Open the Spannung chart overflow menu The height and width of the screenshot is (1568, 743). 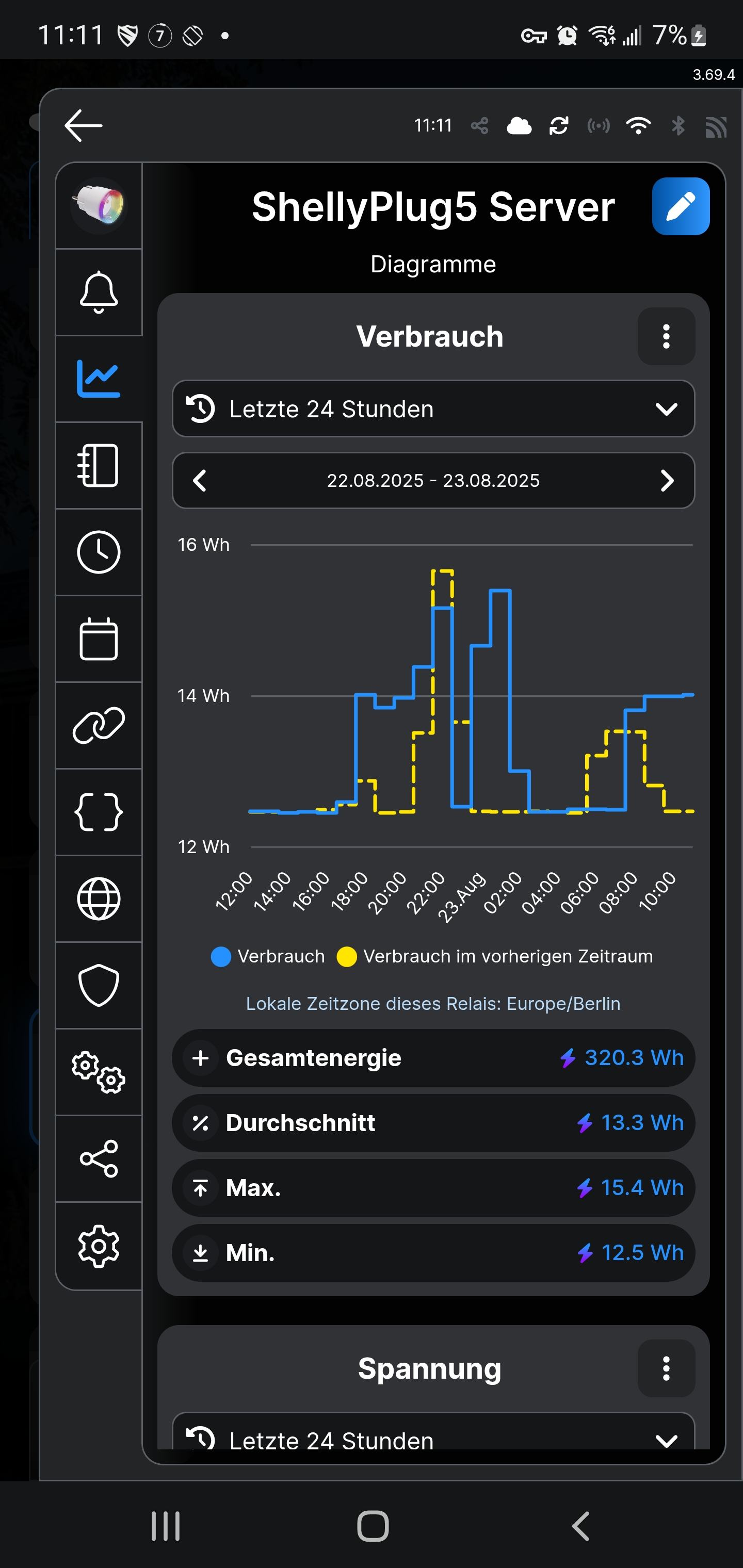(666, 1368)
